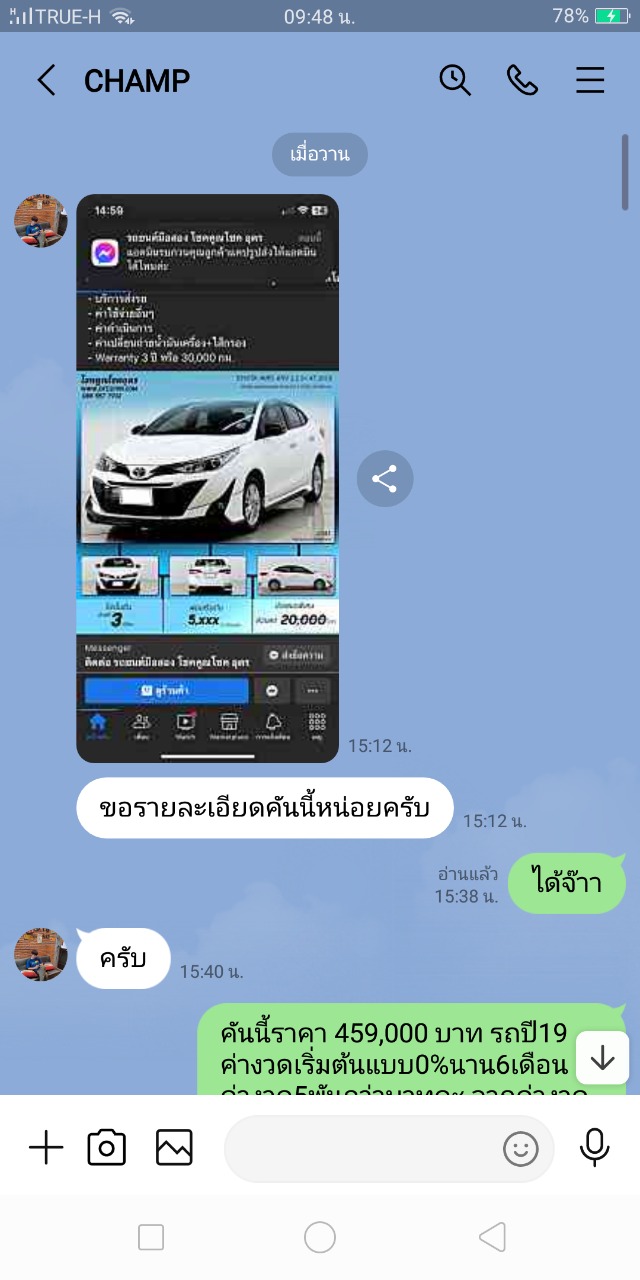Share the car image message
This screenshot has width=640, height=1280.
pyautogui.click(x=385, y=478)
